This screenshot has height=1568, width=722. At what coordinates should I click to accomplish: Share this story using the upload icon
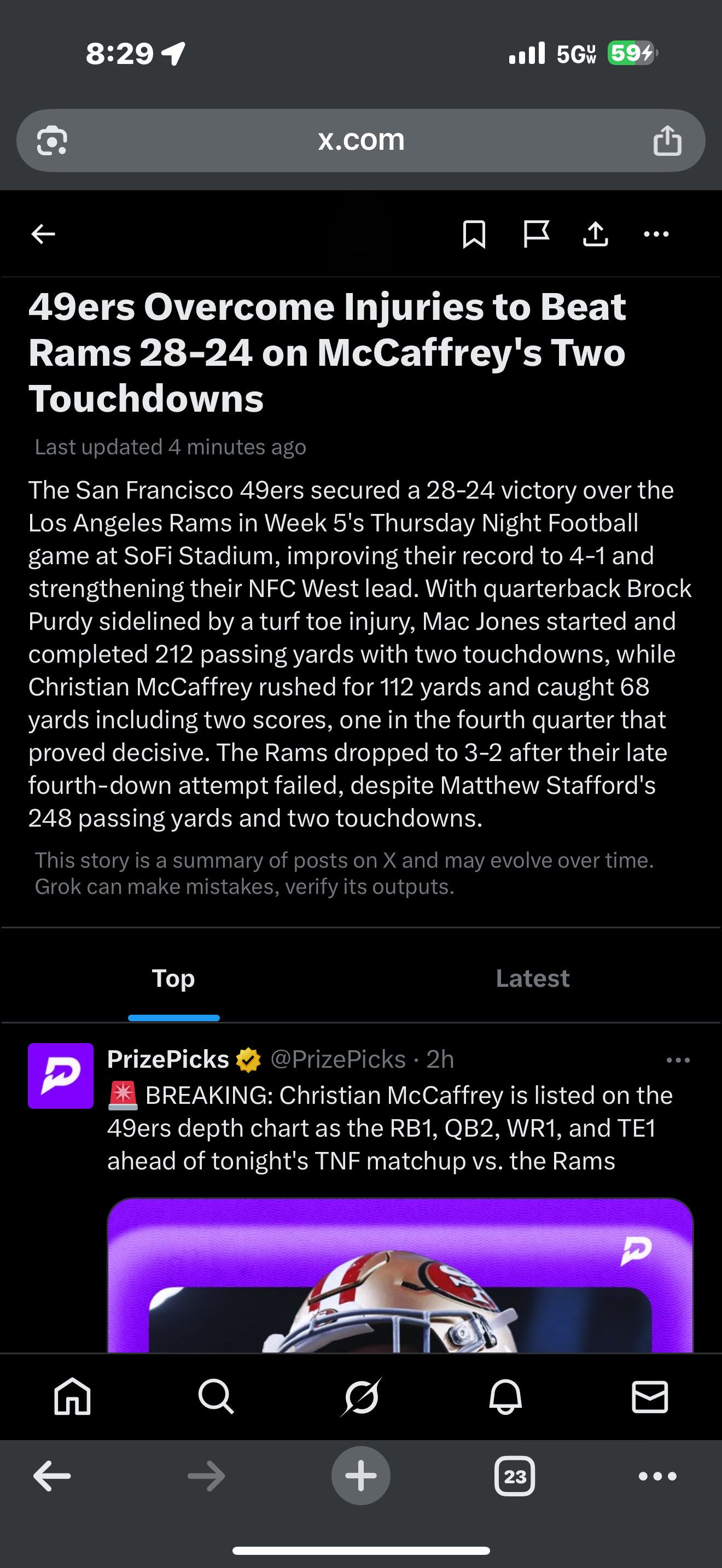(595, 234)
